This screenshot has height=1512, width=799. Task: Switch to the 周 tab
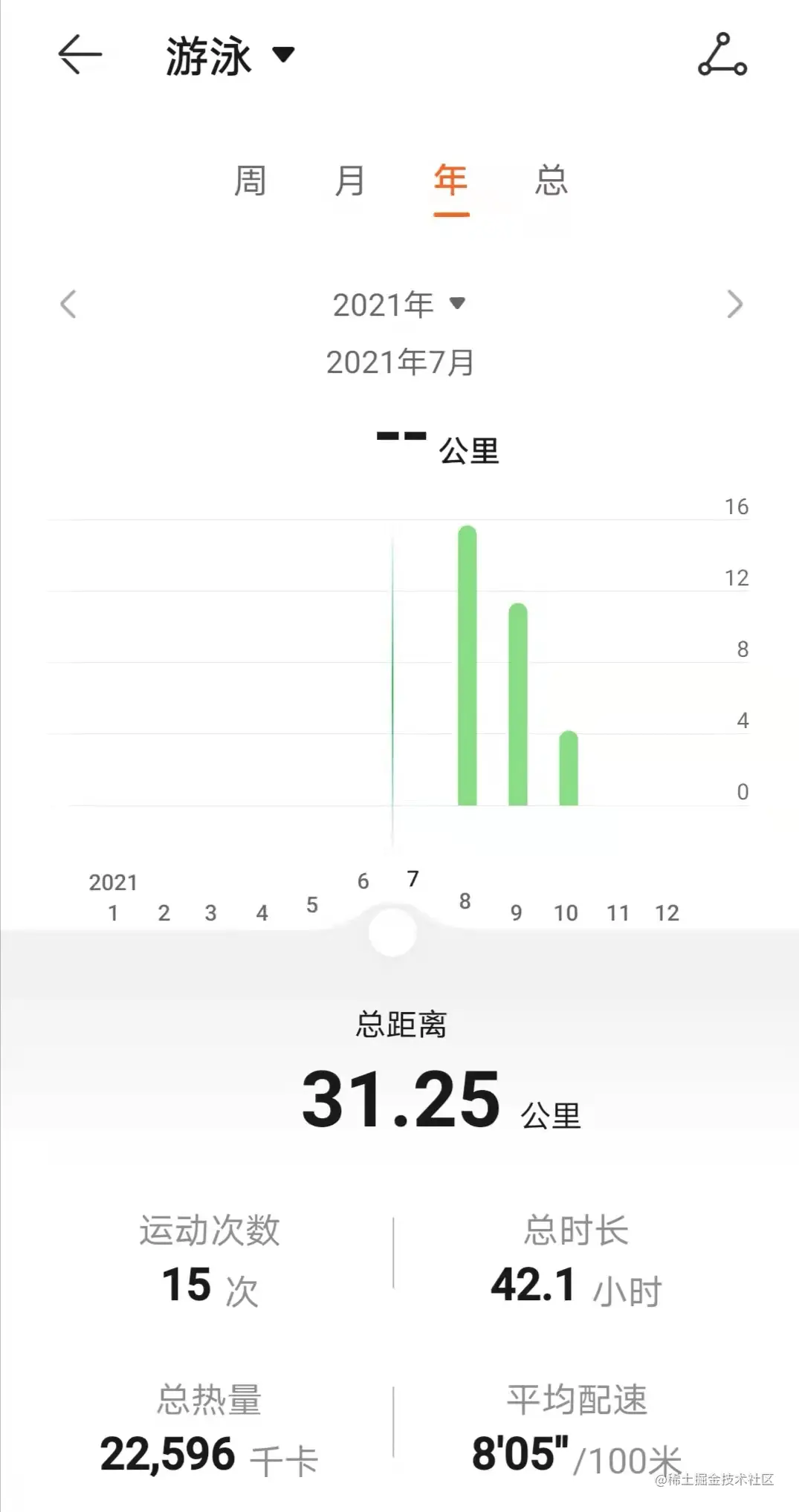(x=250, y=181)
